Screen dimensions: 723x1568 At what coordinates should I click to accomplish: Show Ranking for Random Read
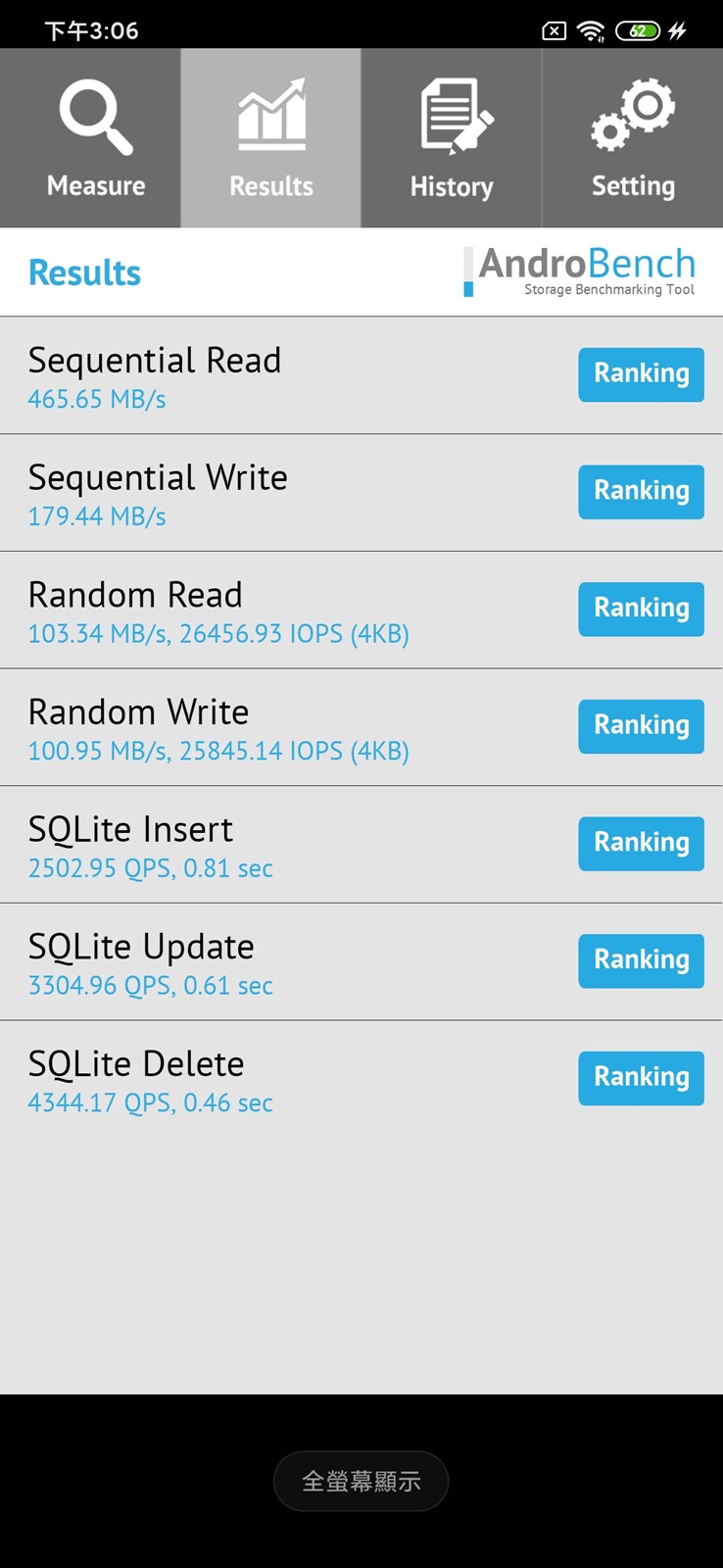click(x=641, y=609)
